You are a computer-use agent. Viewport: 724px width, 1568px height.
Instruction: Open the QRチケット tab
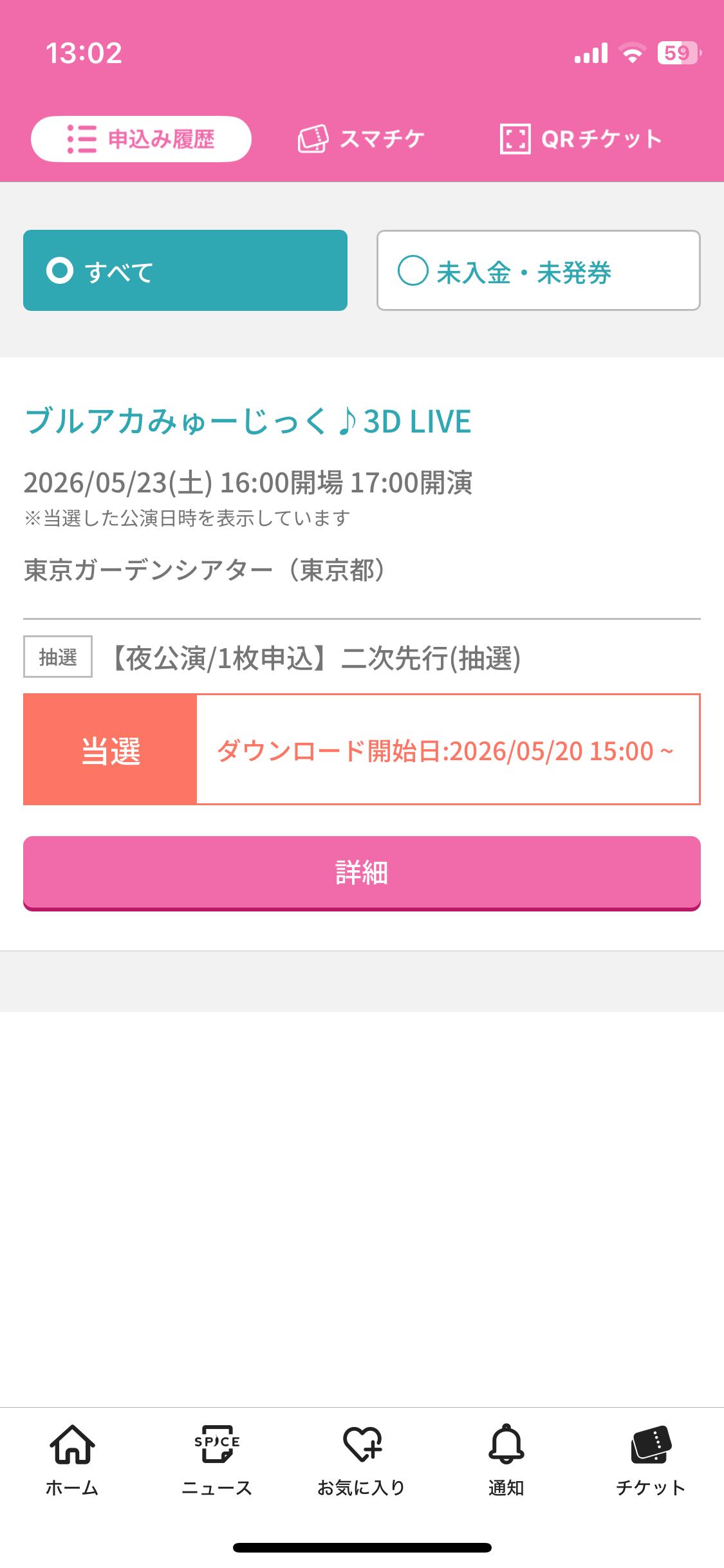point(580,139)
